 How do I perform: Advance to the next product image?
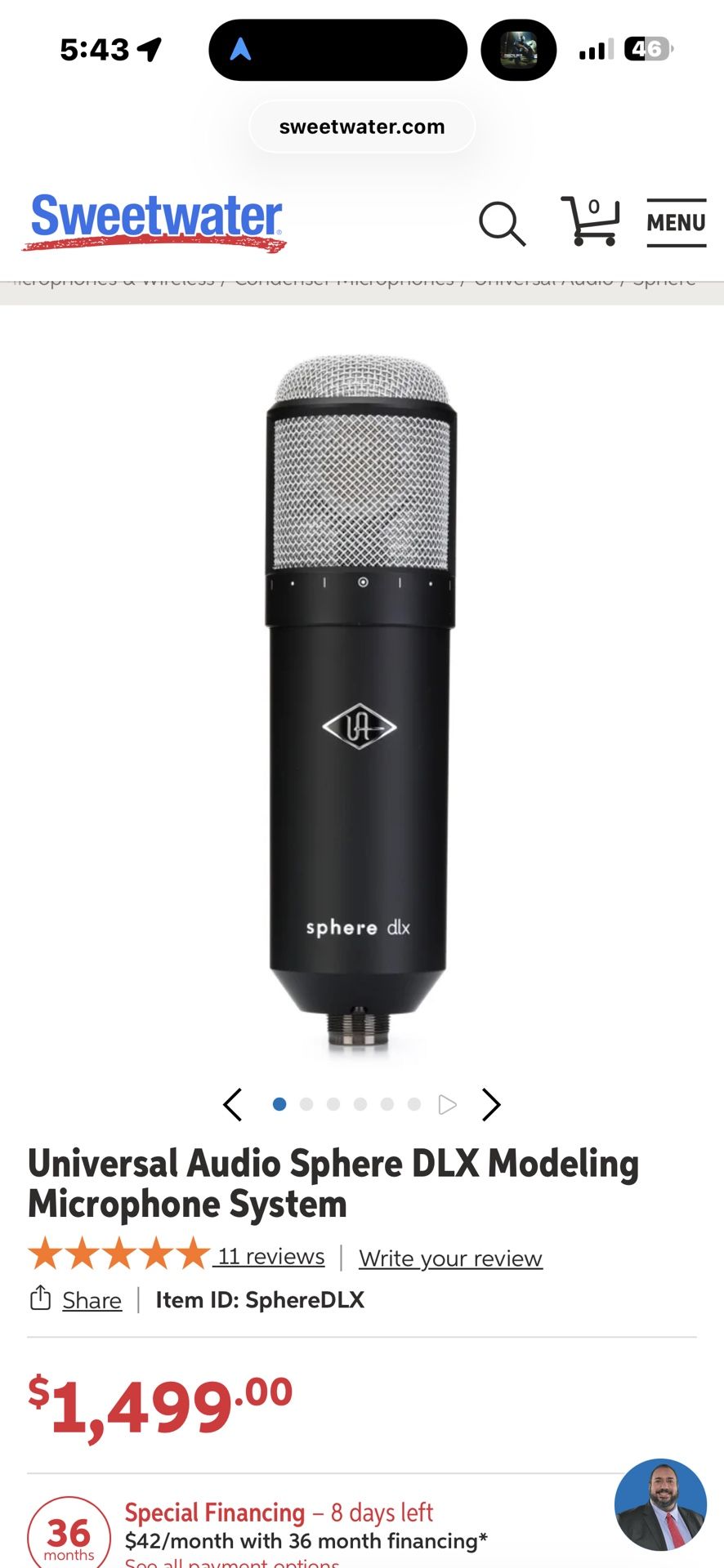point(491,1104)
